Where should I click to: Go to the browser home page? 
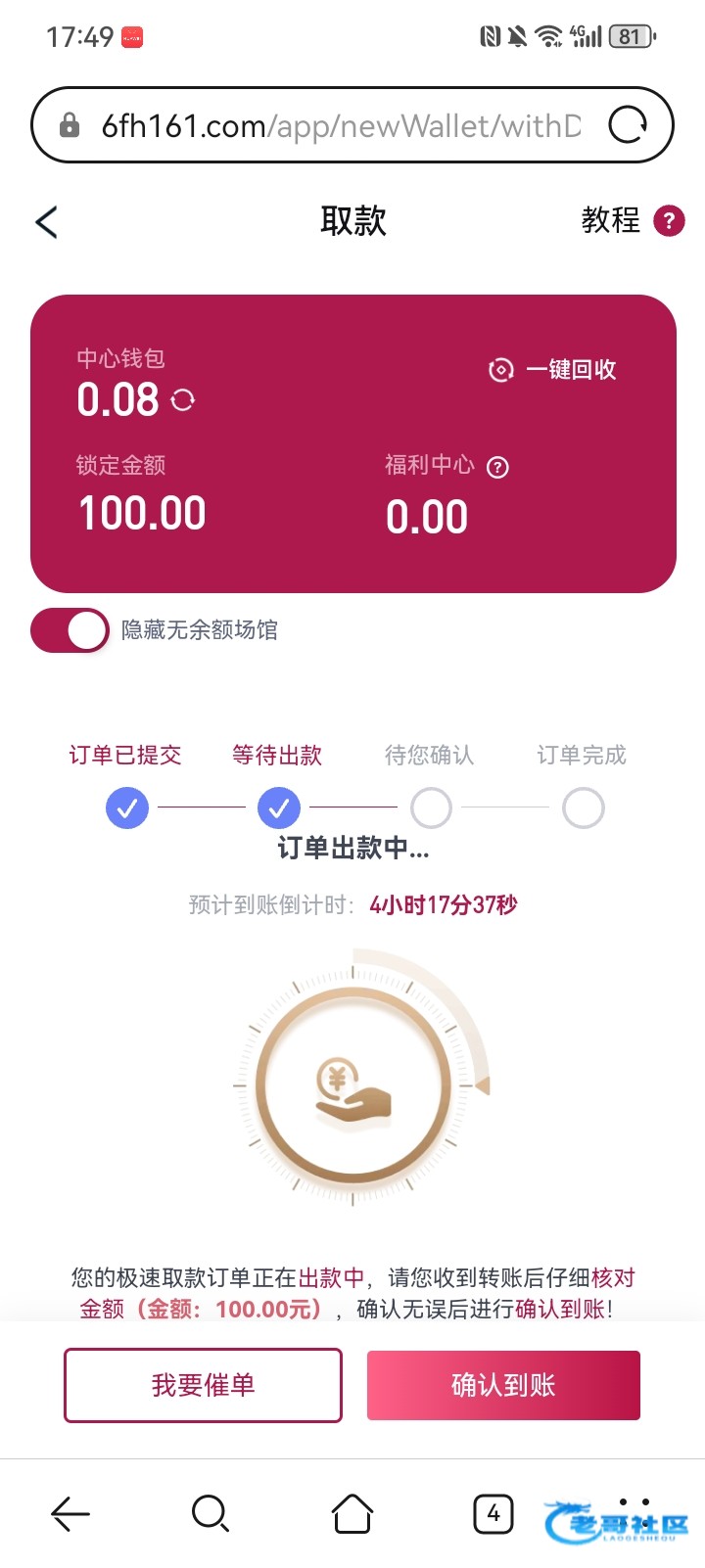[x=352, y=1513]
